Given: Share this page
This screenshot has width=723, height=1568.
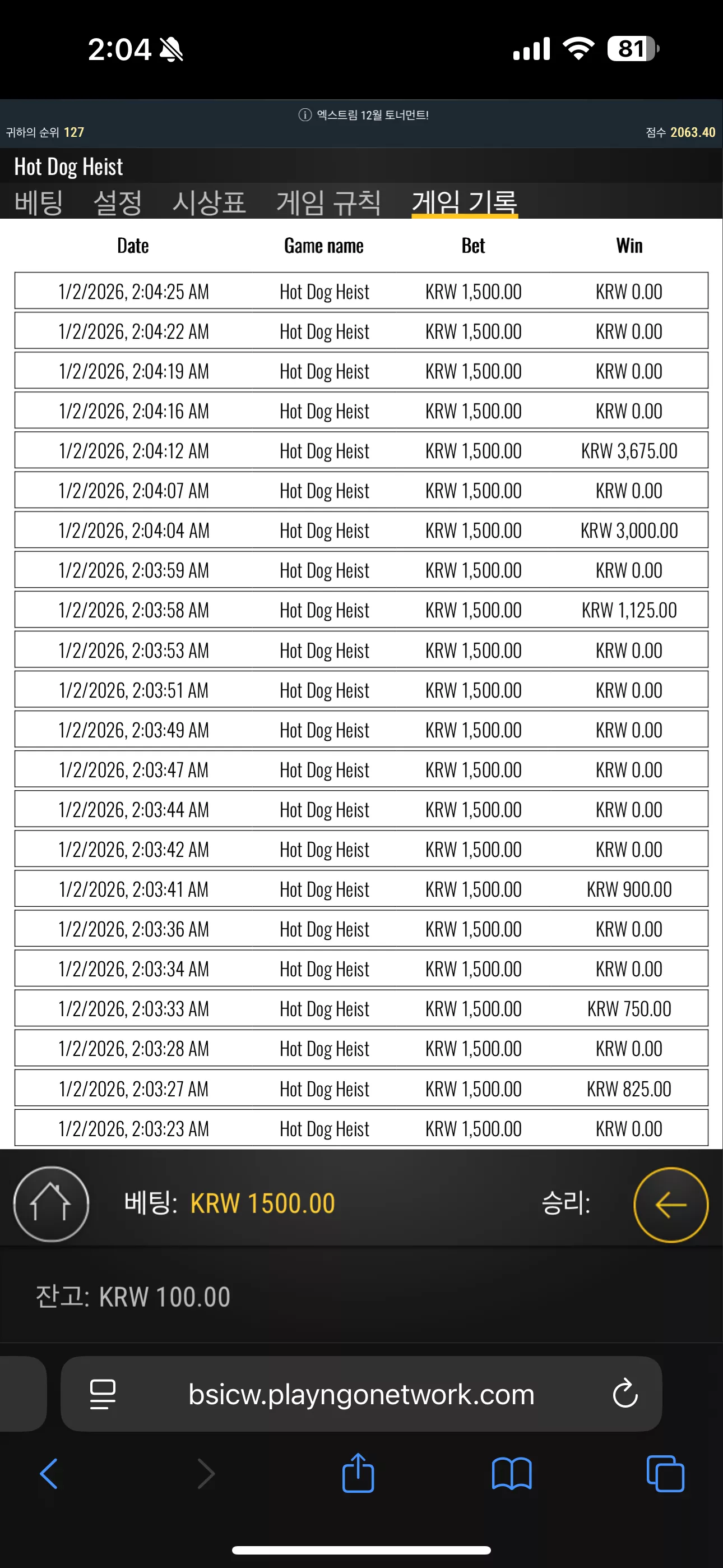Looking at the screenshot, I should [358, 1473].
